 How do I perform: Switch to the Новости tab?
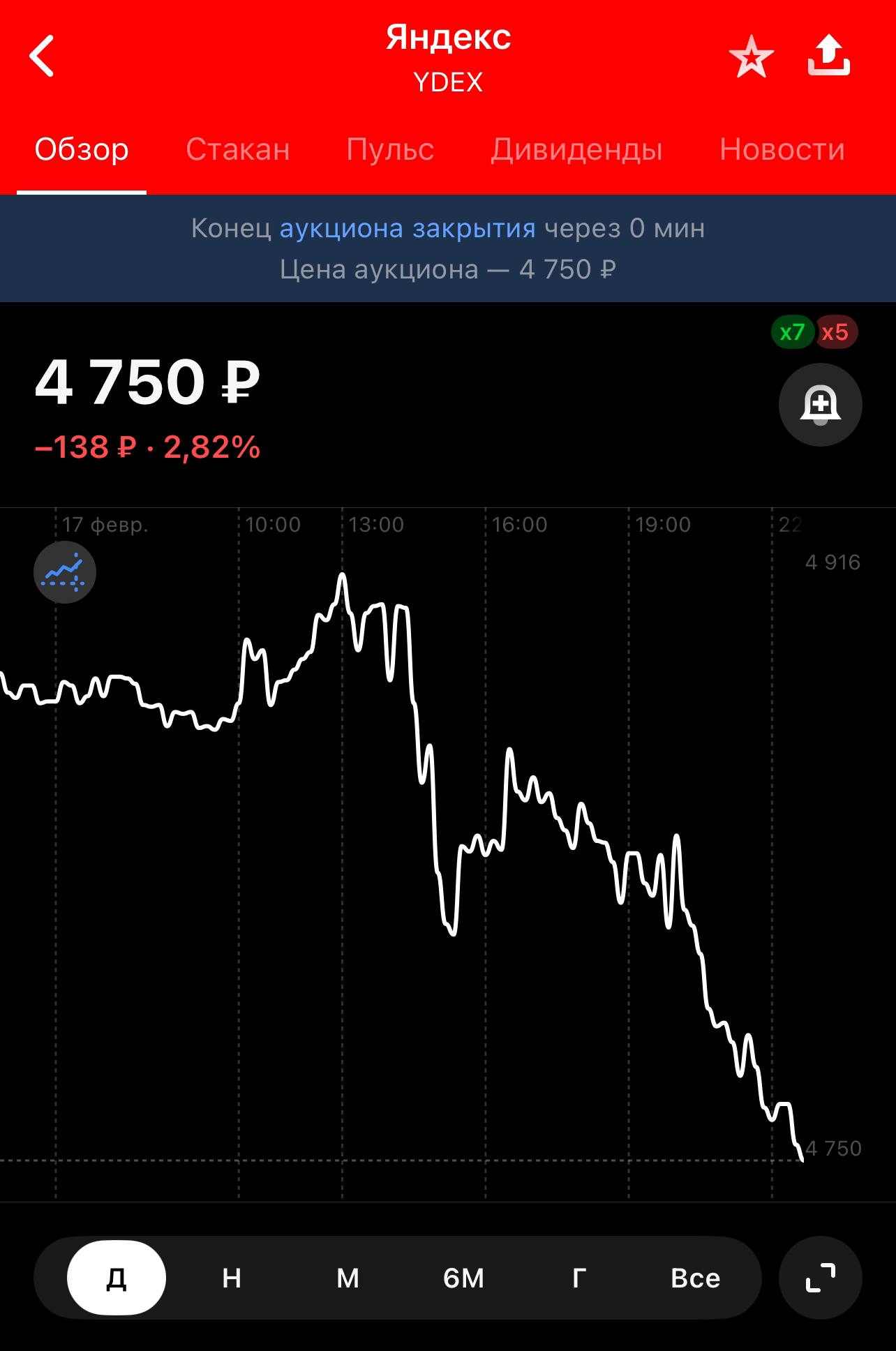click(782, 149)
